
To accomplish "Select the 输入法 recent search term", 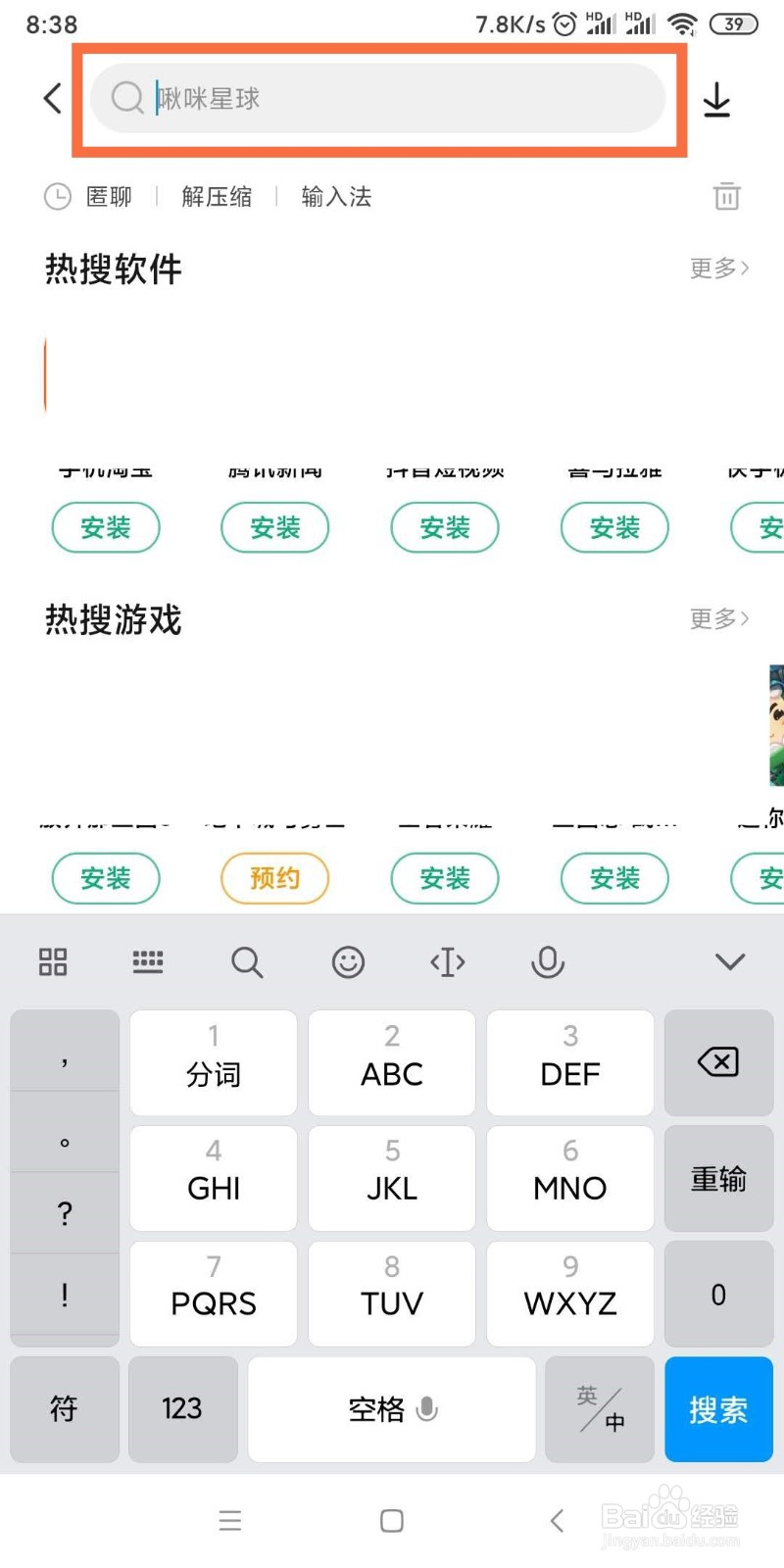I will coord(335,196).
